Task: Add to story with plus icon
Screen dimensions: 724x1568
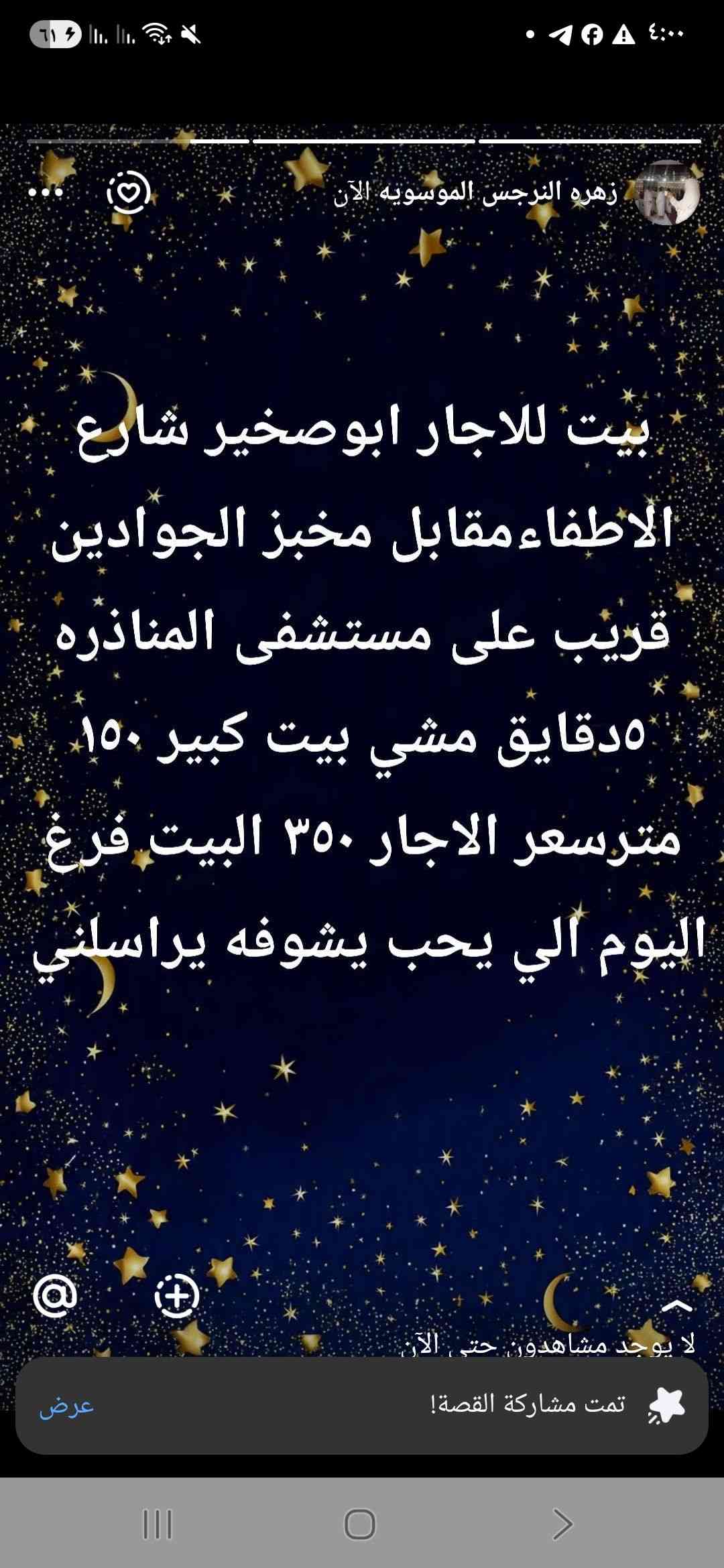Action: click(177, 1295)
